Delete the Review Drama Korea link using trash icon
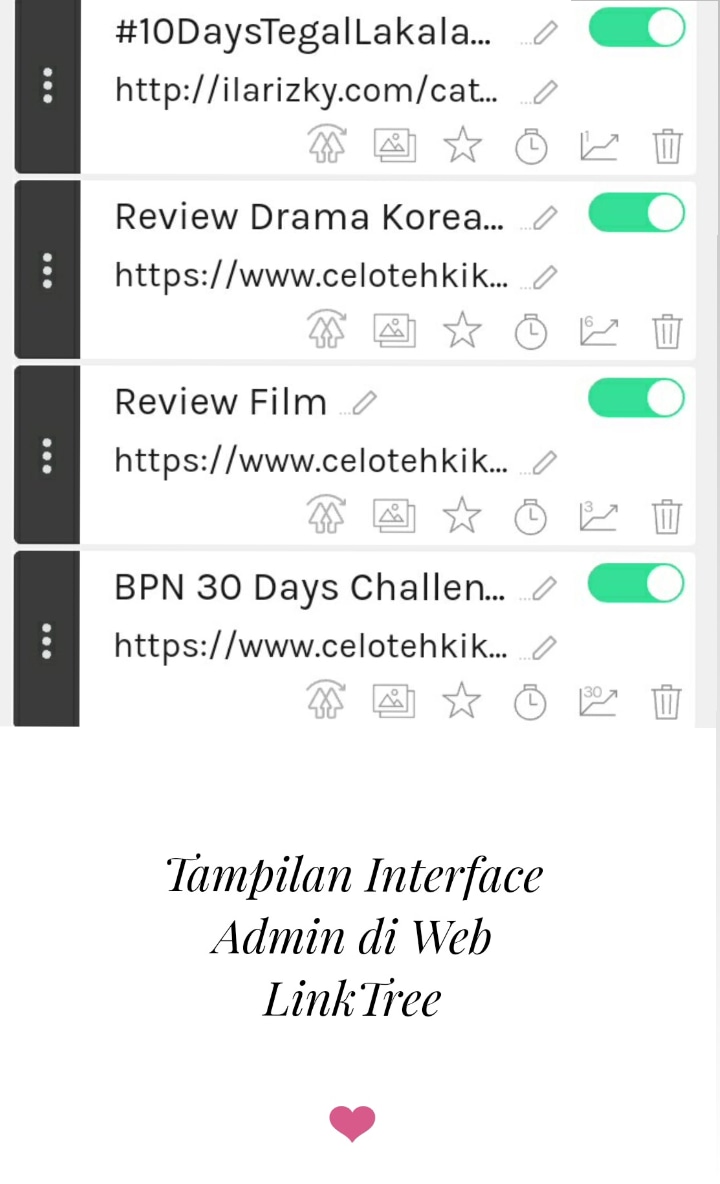Viewport: 720px width, 1184px height. coord(667,330)
